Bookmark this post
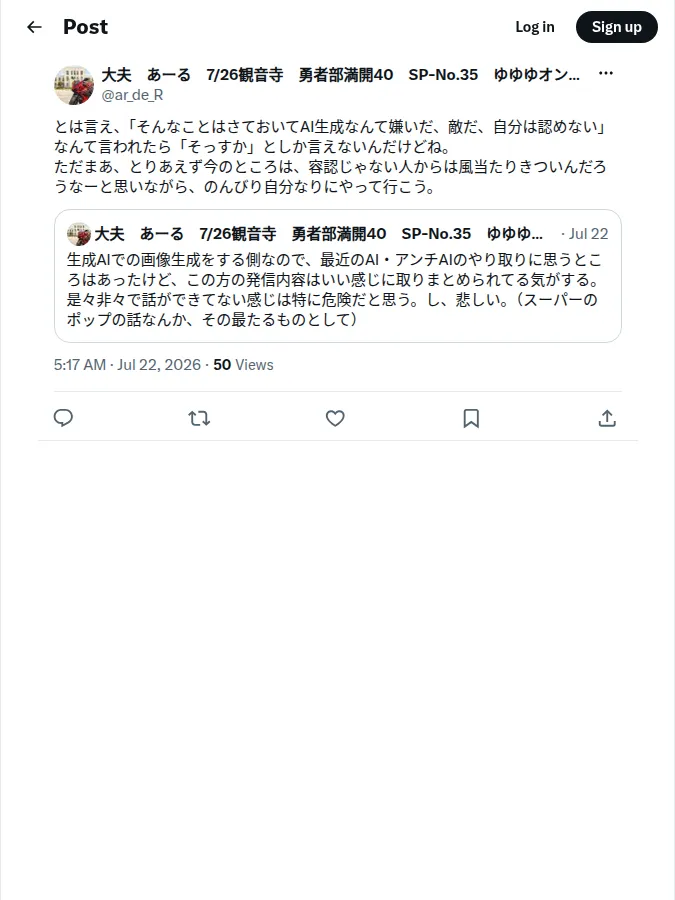Image resolution: width=675 pixels, height=900 pixels. click(471, 418)
